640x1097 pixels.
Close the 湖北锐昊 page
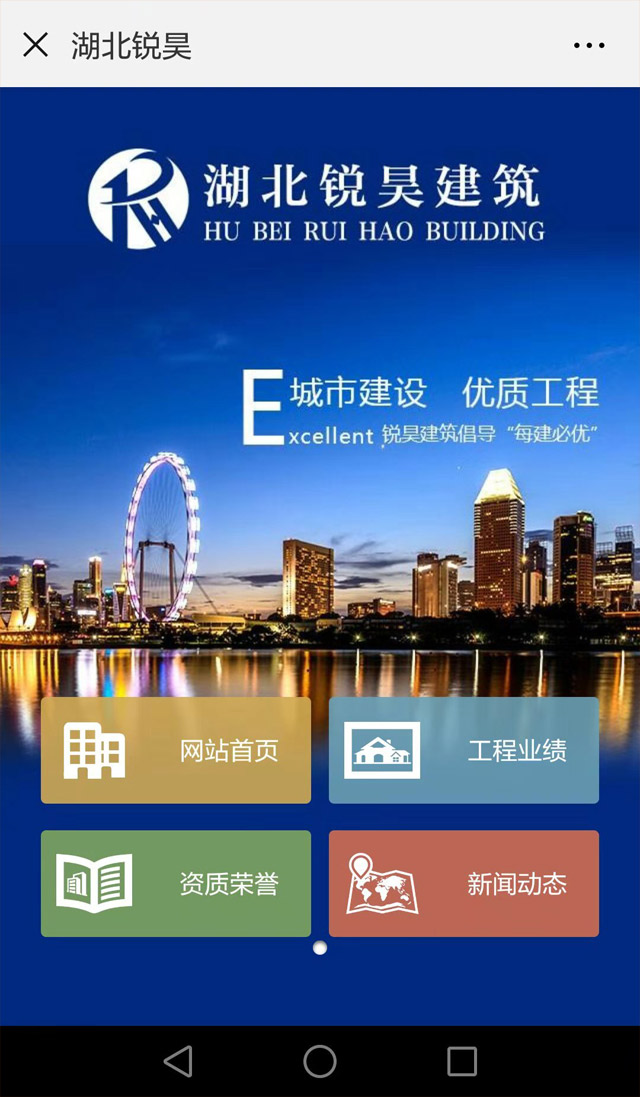pos(36,45)
